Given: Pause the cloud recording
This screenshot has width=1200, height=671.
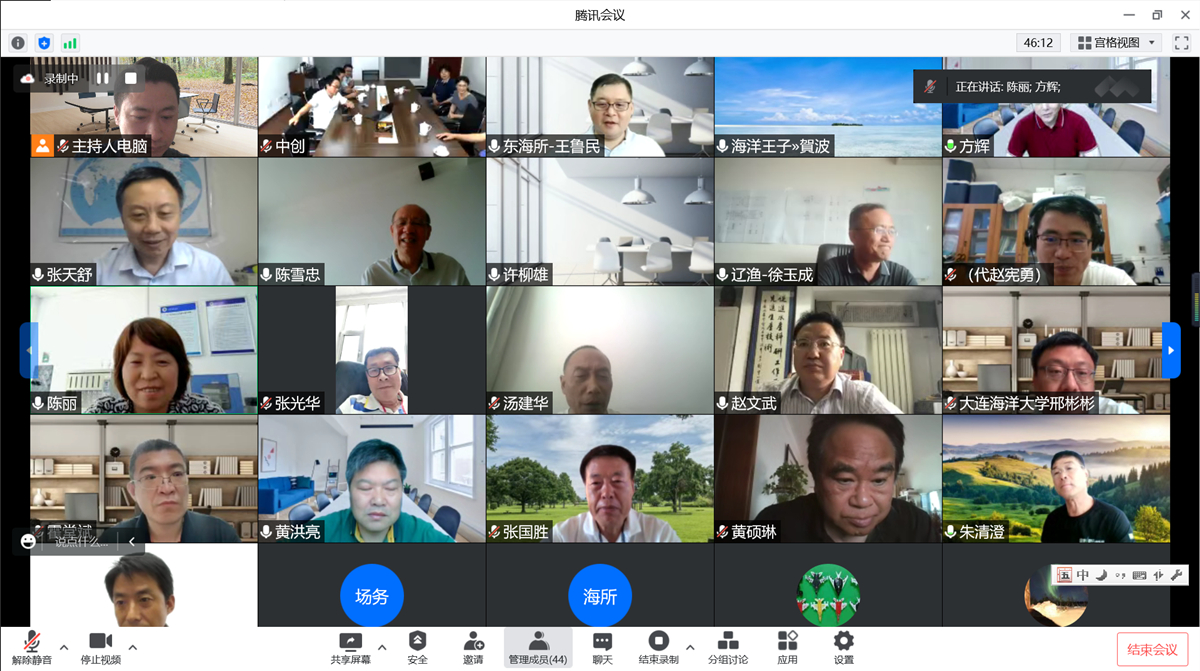Looking at the screenshot, I should (102, 78).
